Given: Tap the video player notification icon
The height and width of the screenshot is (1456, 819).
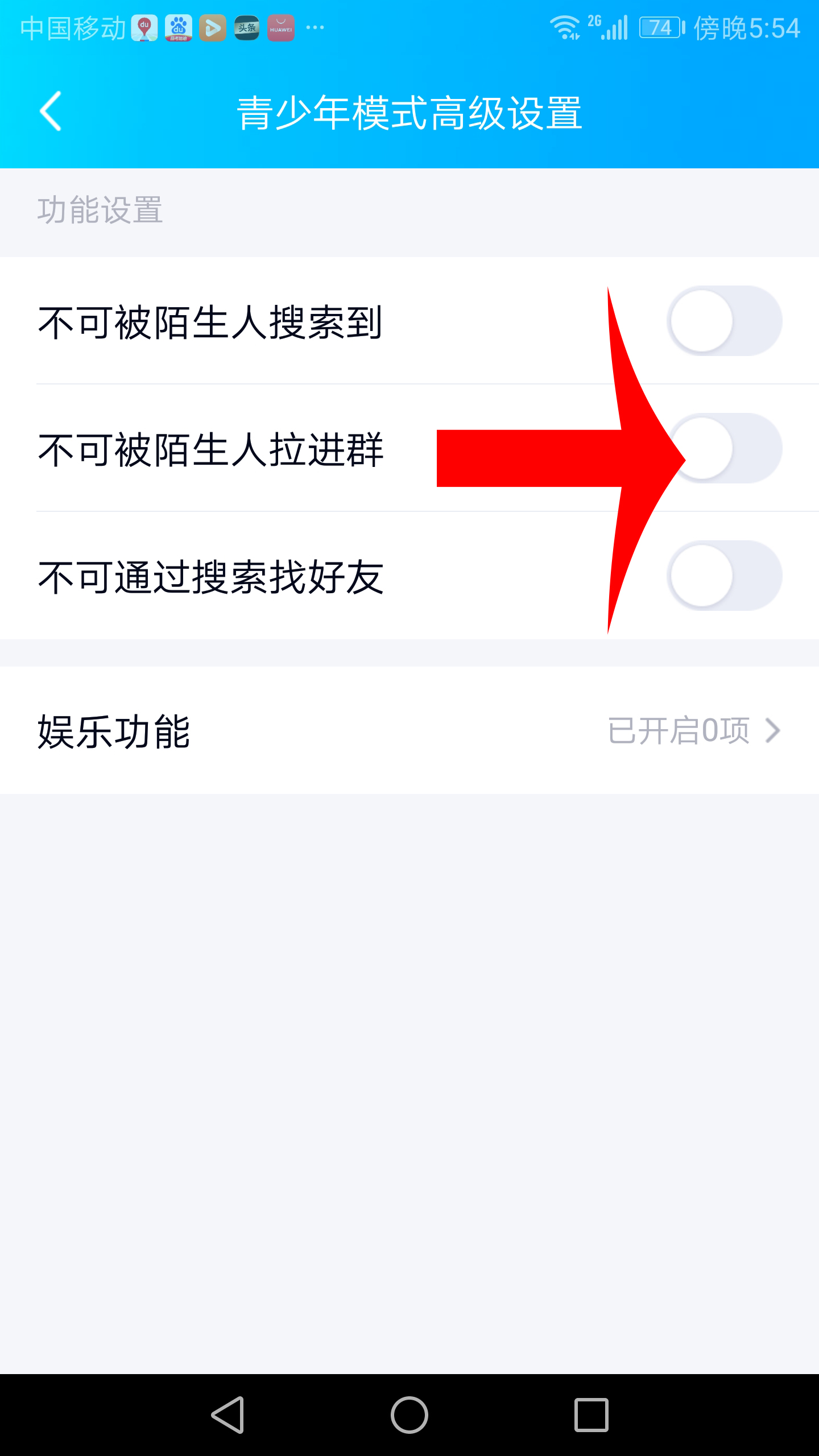Looking at the screenshot, I should click(x=212, y=27).
